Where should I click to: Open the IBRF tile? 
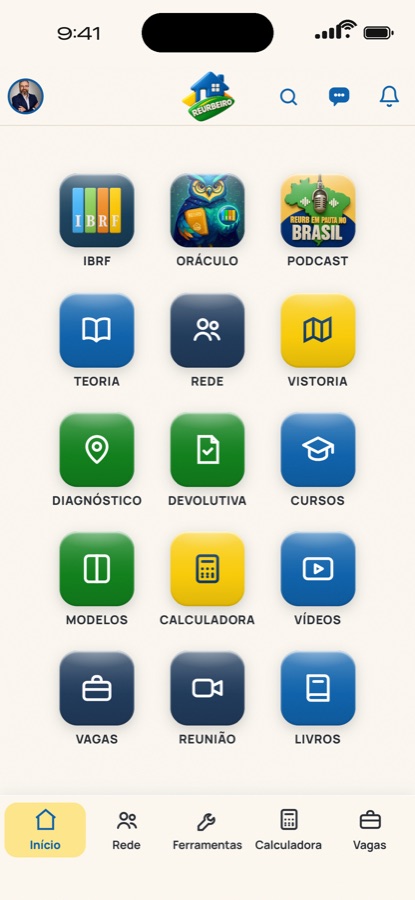96,211
